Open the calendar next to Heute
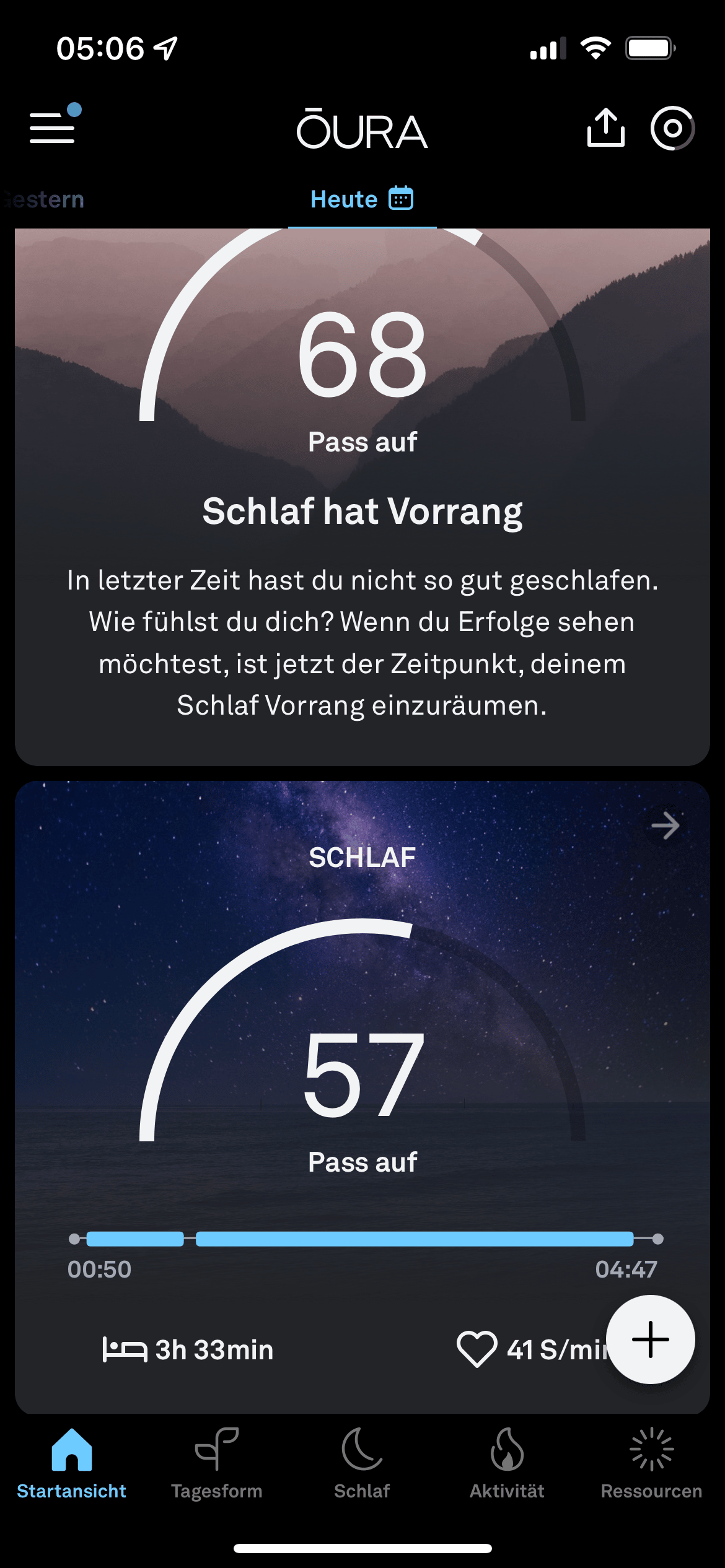This screenshot has width=725, height=1568. coord(401,199)
